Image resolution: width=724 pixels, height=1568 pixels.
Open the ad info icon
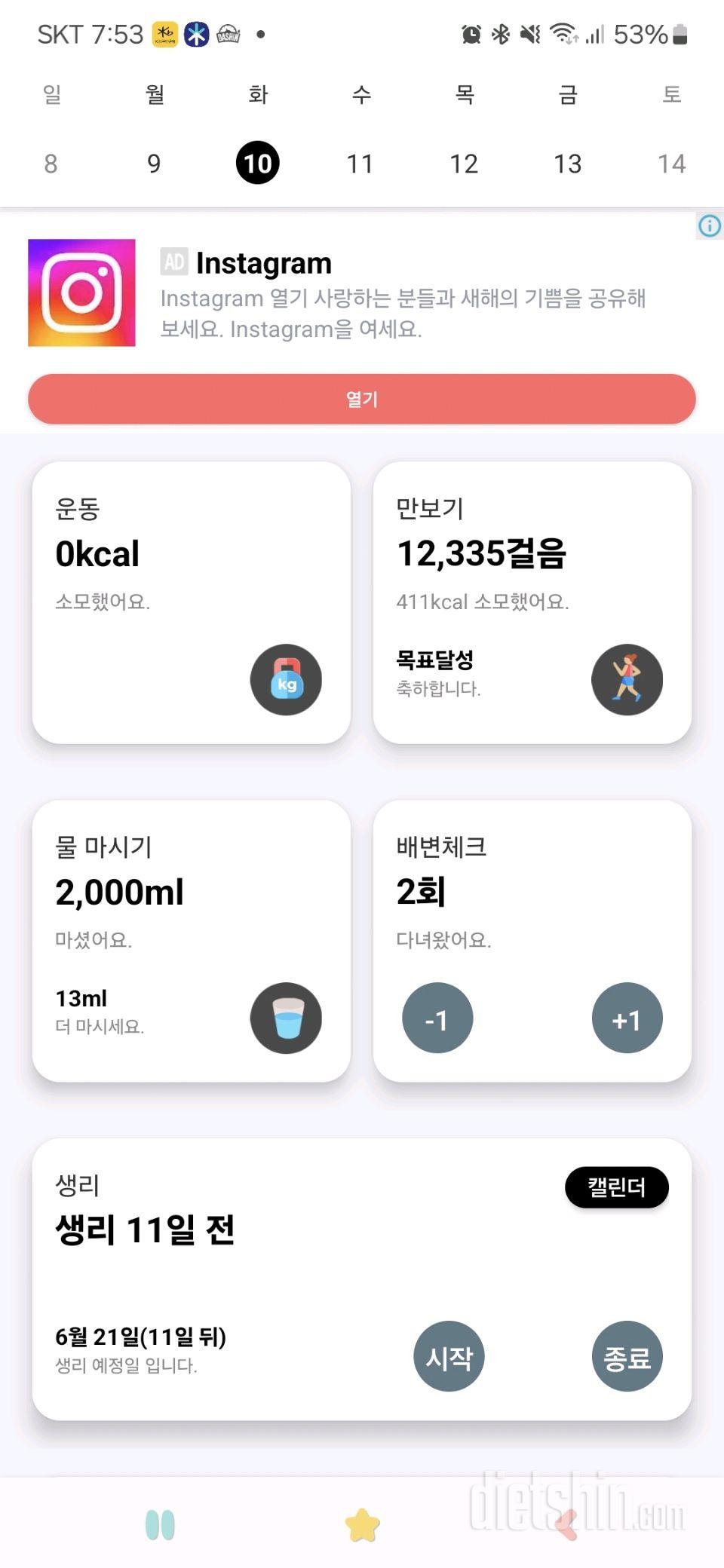(x=710, y=225)
